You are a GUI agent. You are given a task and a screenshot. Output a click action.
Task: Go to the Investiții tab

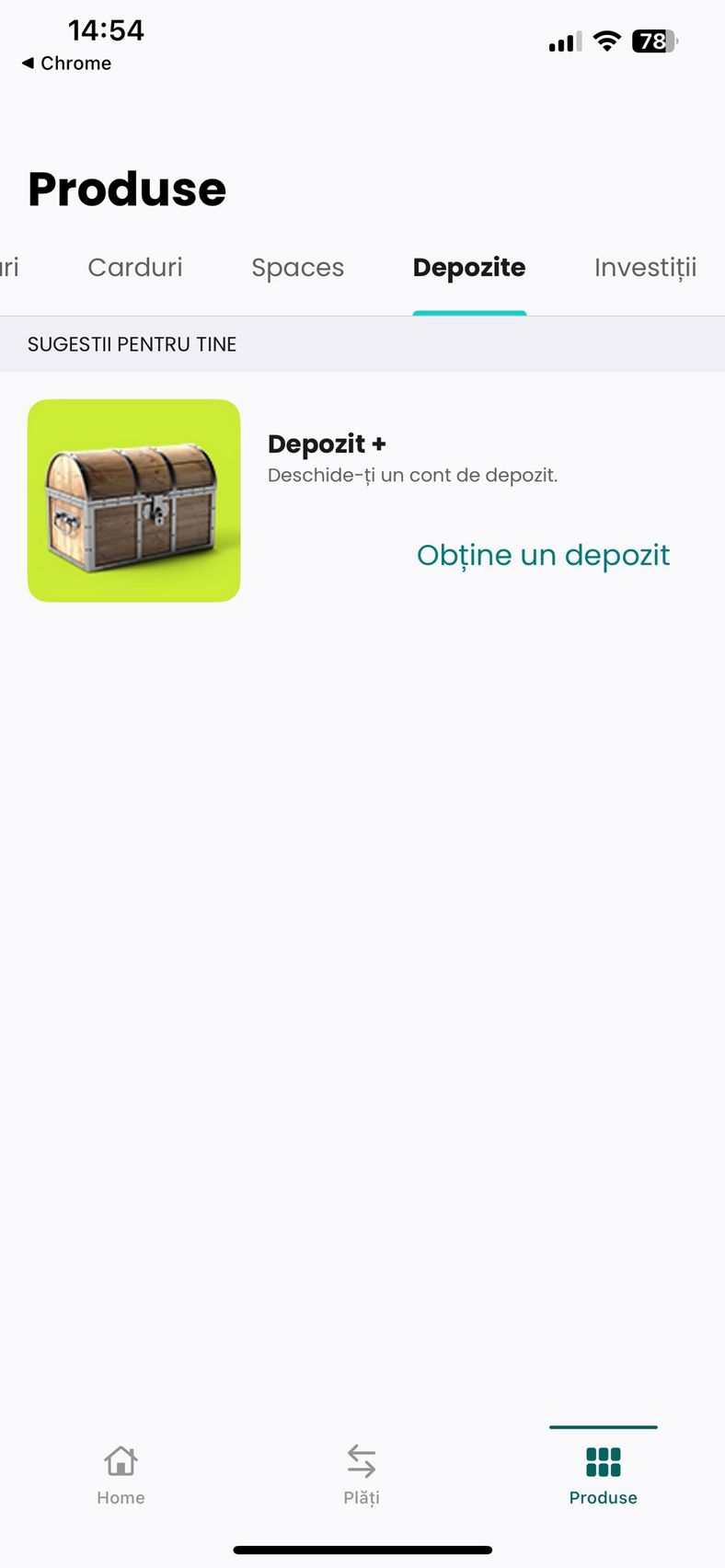click(x=645, y=268)
